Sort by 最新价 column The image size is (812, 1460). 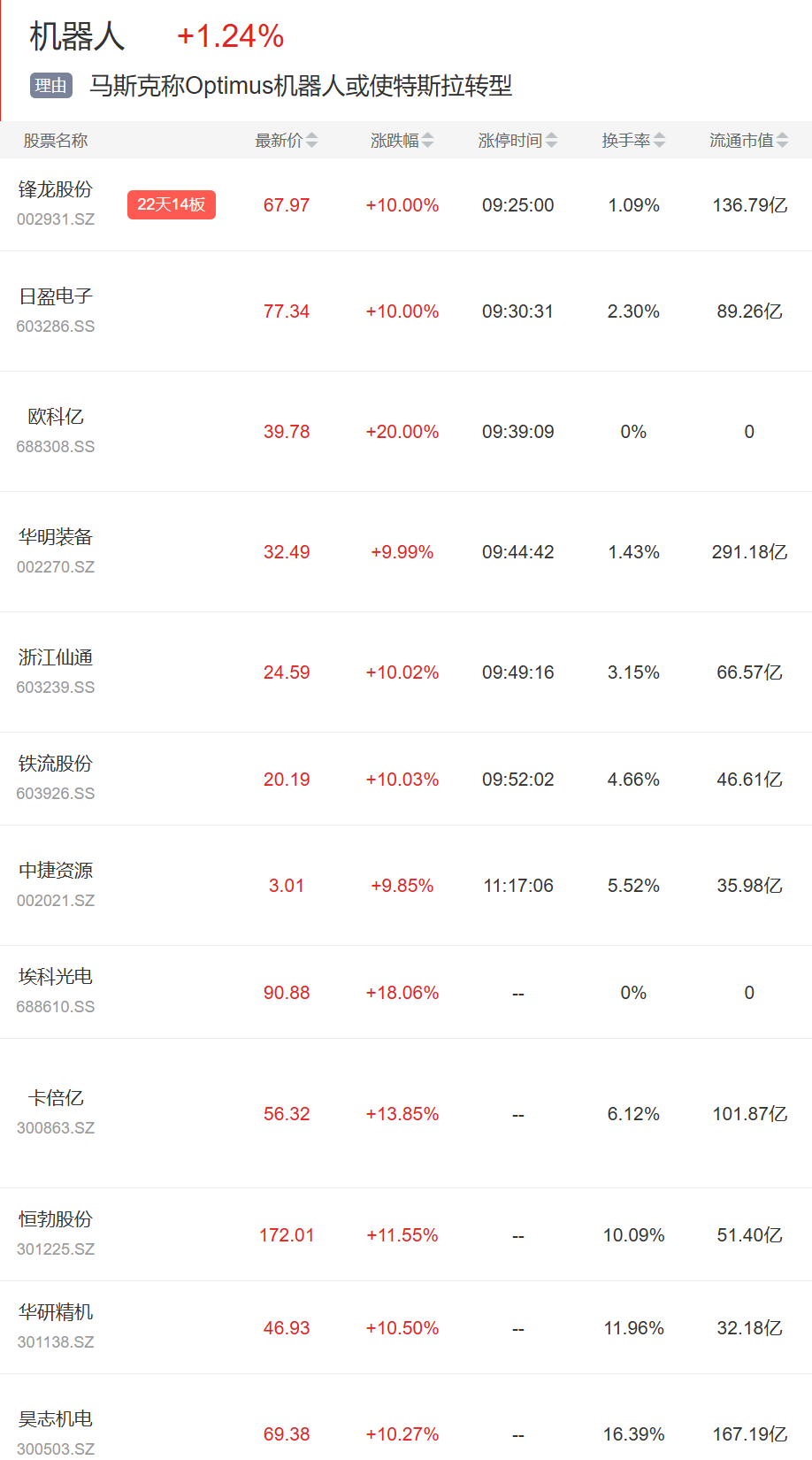[x=286, y=141]
